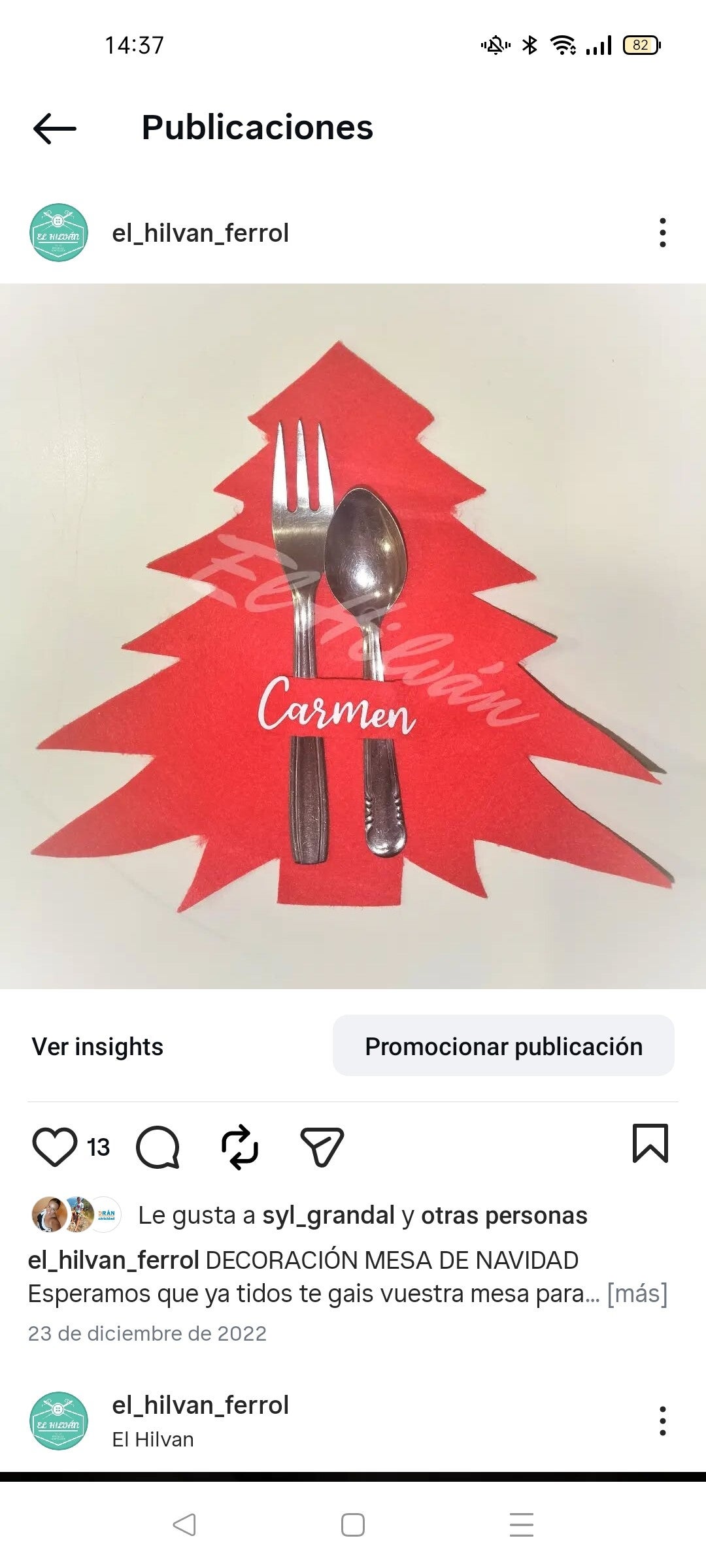Tap Promocionar publicación button

(x=503, y=1046)
